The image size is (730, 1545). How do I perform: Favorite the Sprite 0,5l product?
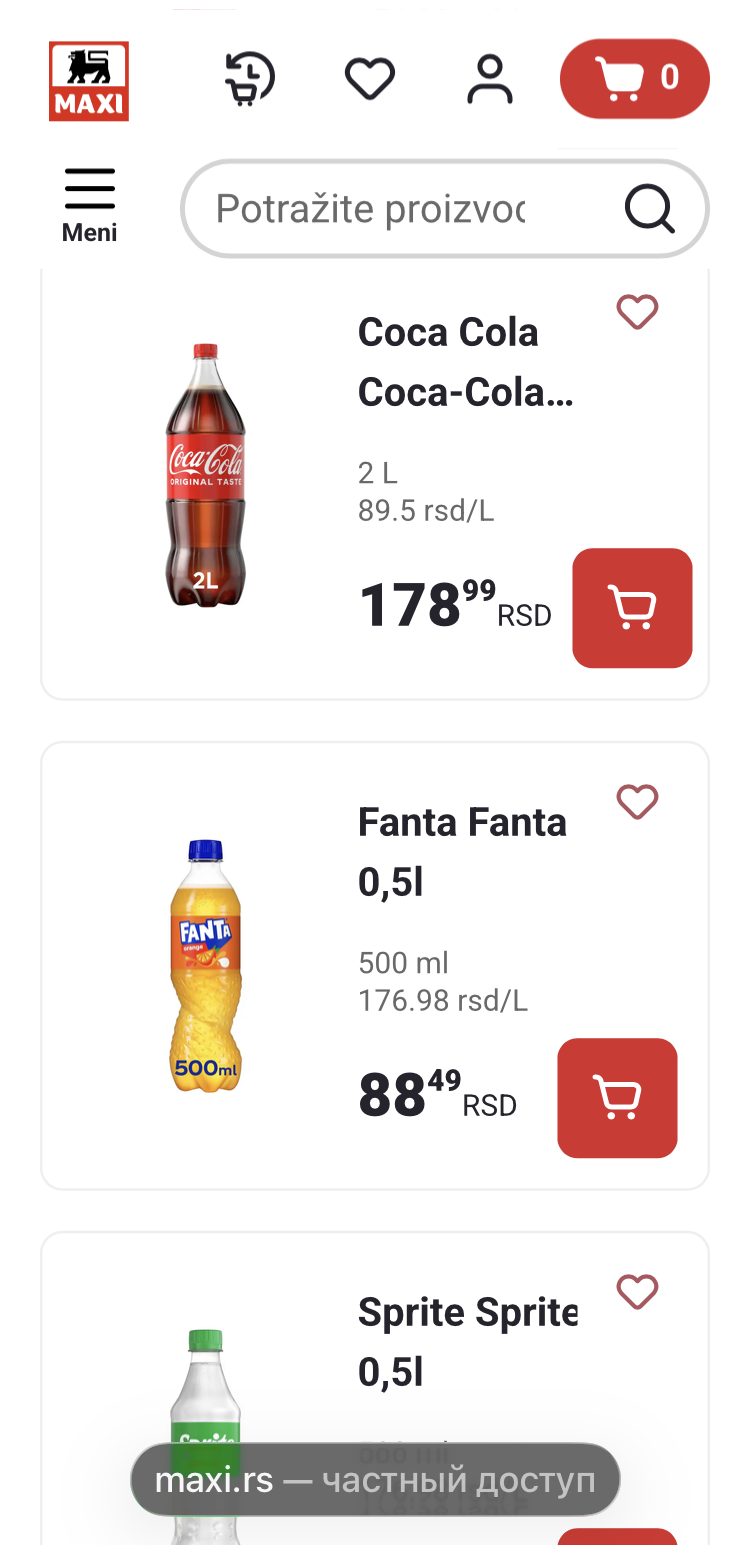click(637, 1292)
